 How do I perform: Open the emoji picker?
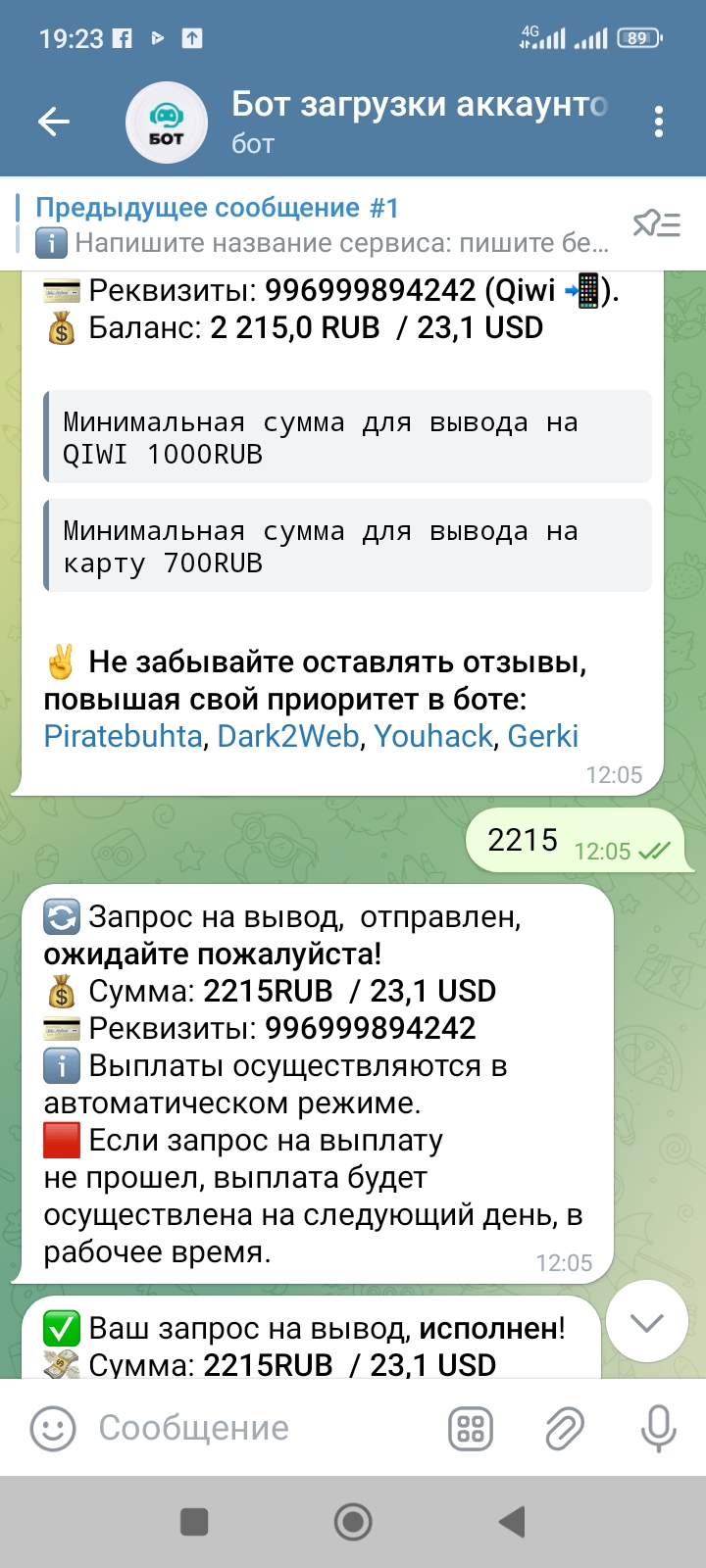pos(53,1428)
